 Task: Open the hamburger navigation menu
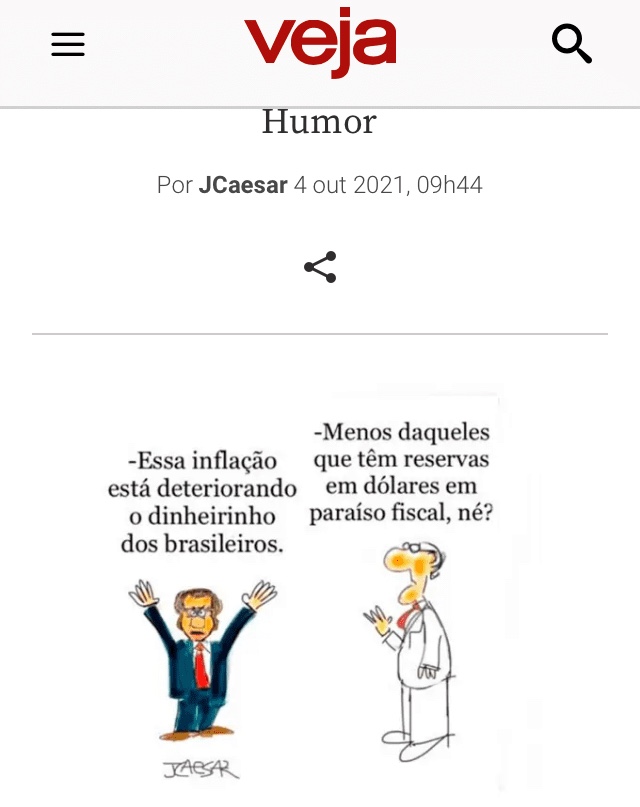(68, 44)
